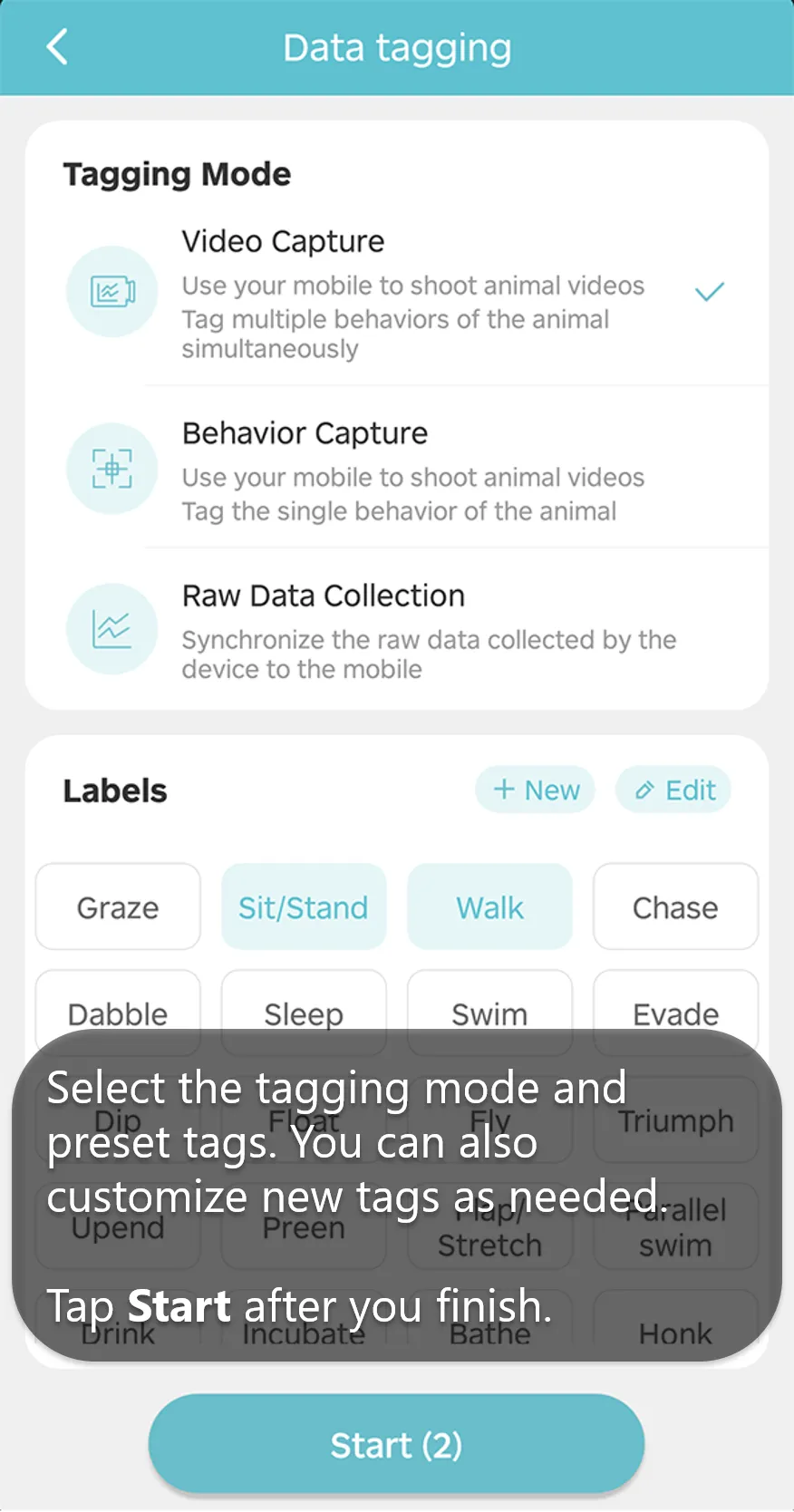
Task: Select the Swim label
Action: pos(489,1004)
